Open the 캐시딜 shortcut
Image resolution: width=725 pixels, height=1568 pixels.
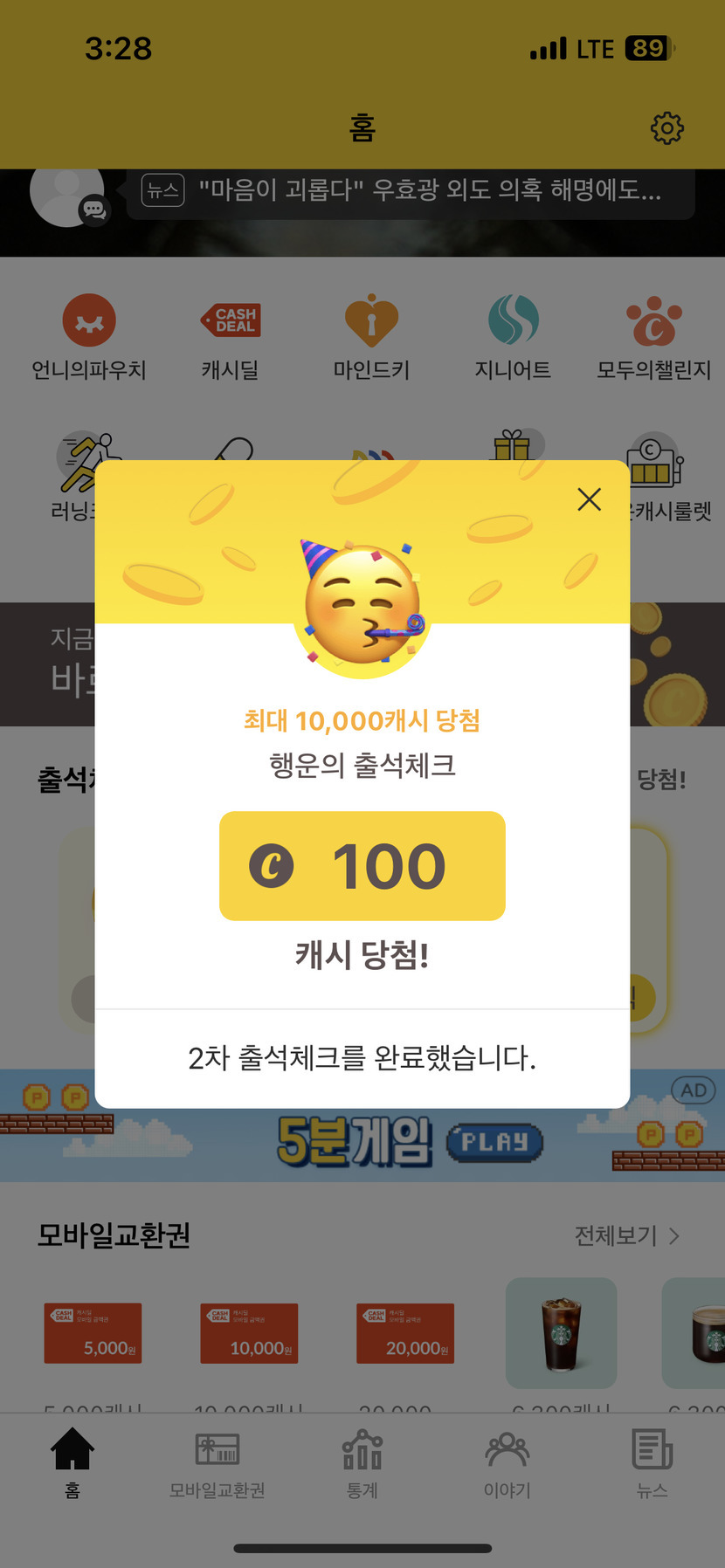[231, 338]
